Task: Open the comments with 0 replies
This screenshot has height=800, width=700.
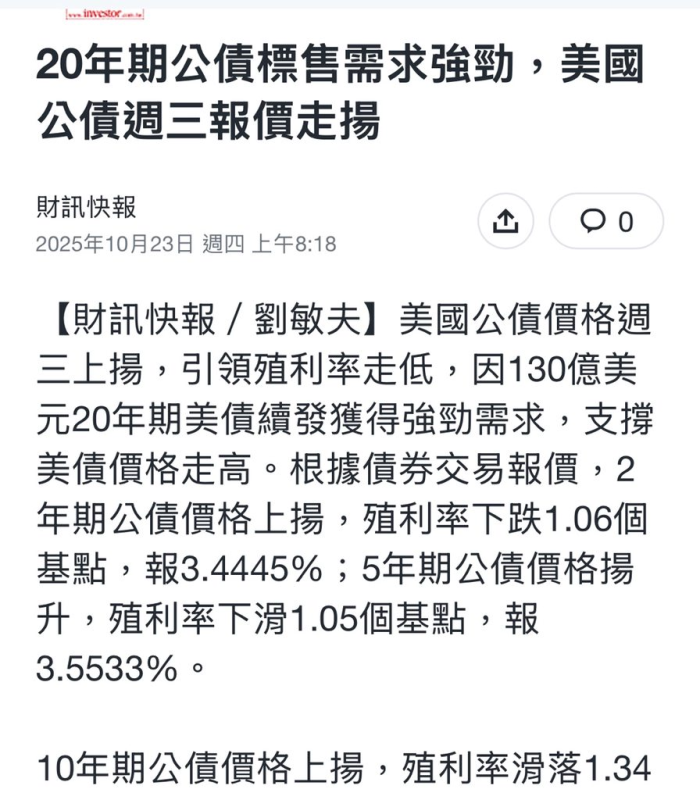Action: point(607,221)
